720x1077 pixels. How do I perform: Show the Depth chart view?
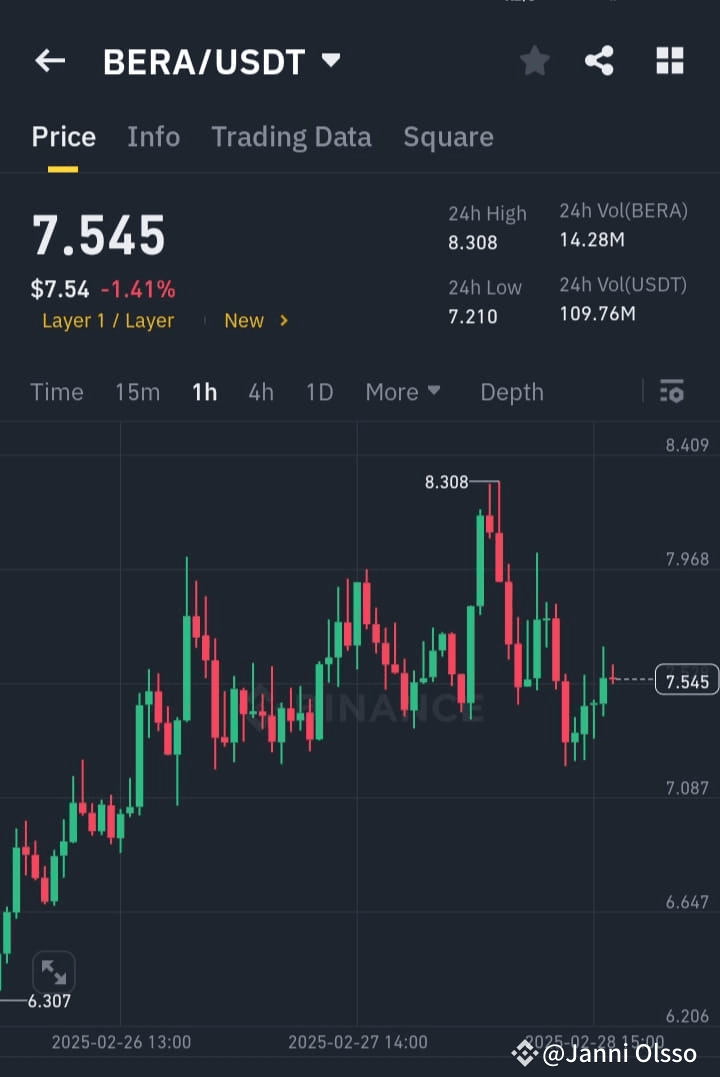512,392
